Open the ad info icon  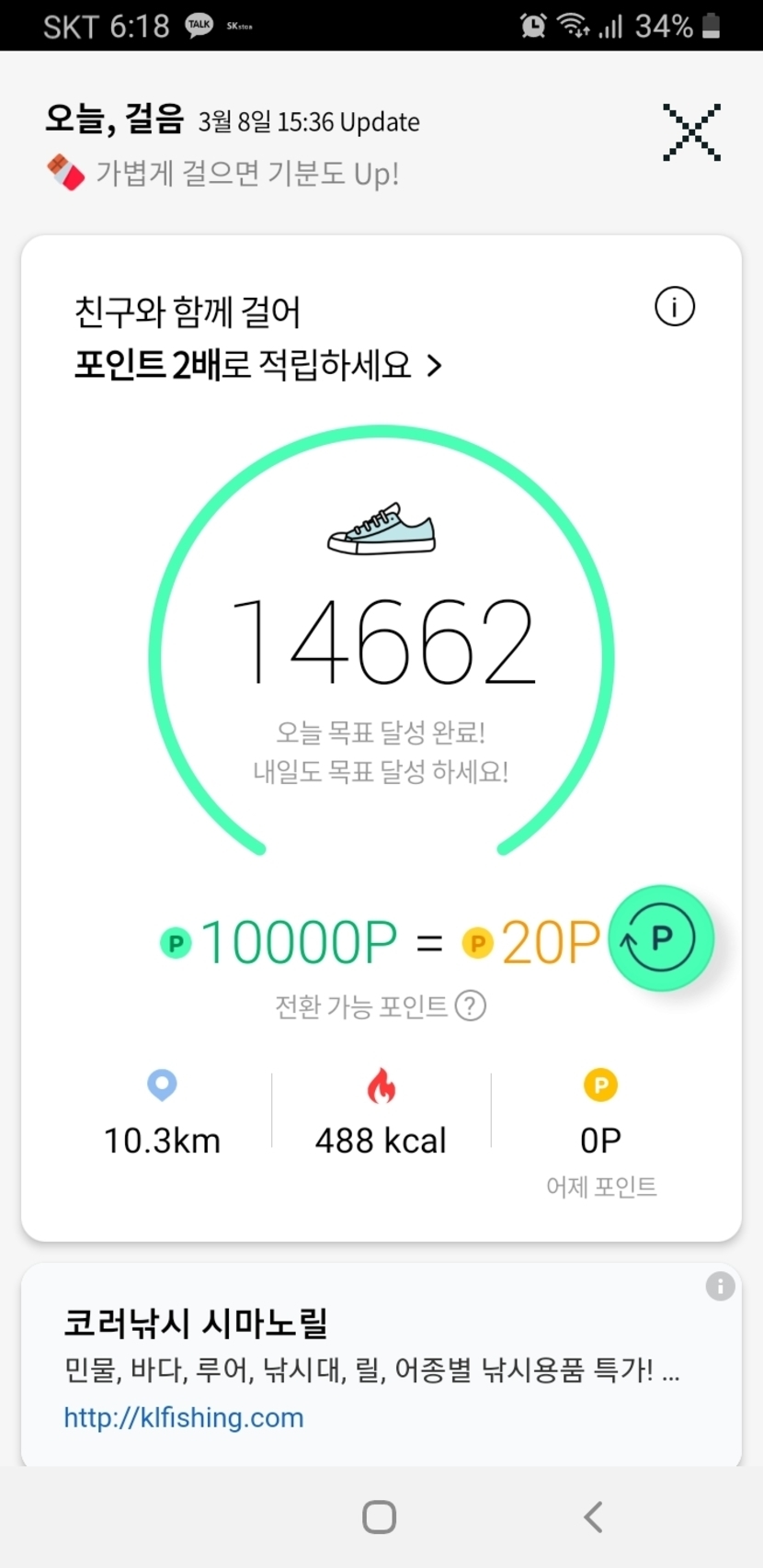pyautogui.click(x=720, y=1286)
